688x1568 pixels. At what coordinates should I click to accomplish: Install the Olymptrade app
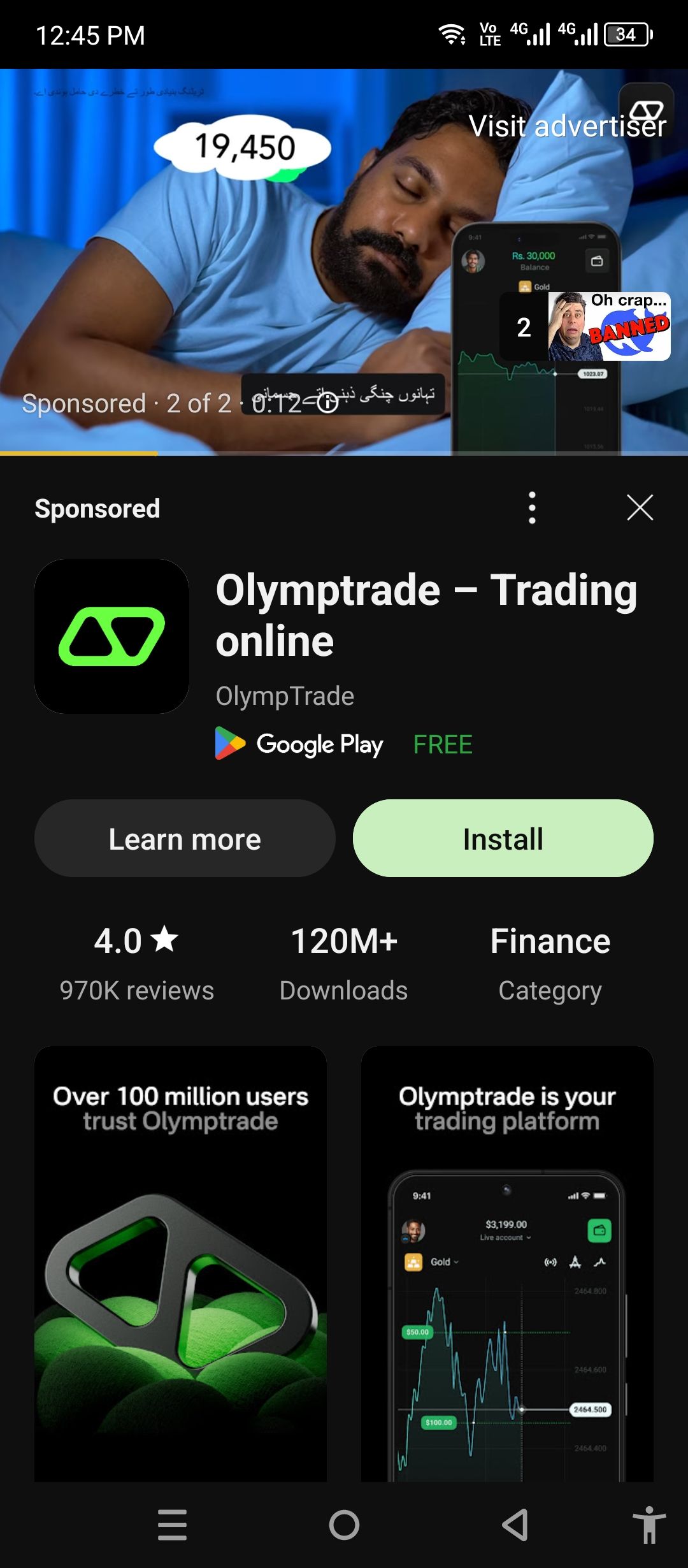503,839
